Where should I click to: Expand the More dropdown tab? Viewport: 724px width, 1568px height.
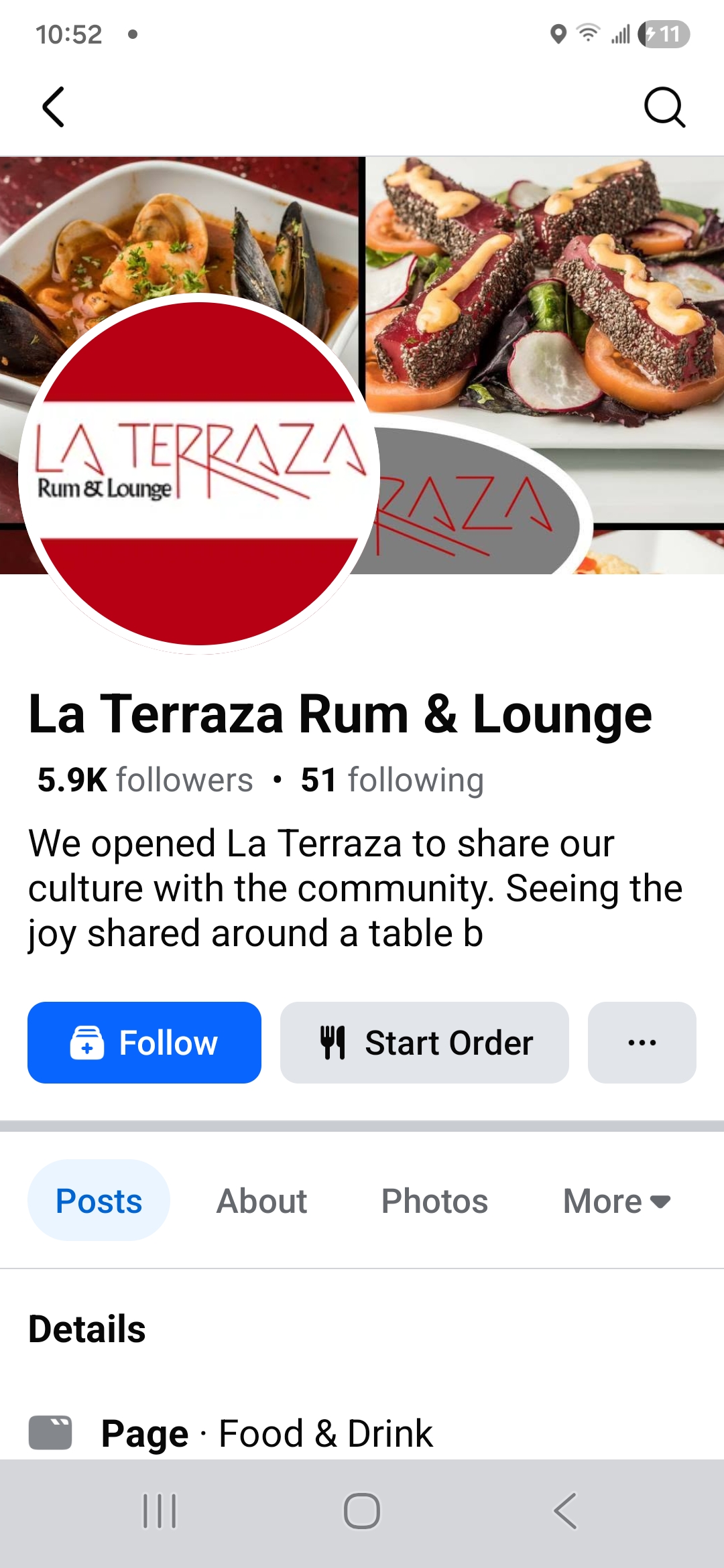[616, 1201]
